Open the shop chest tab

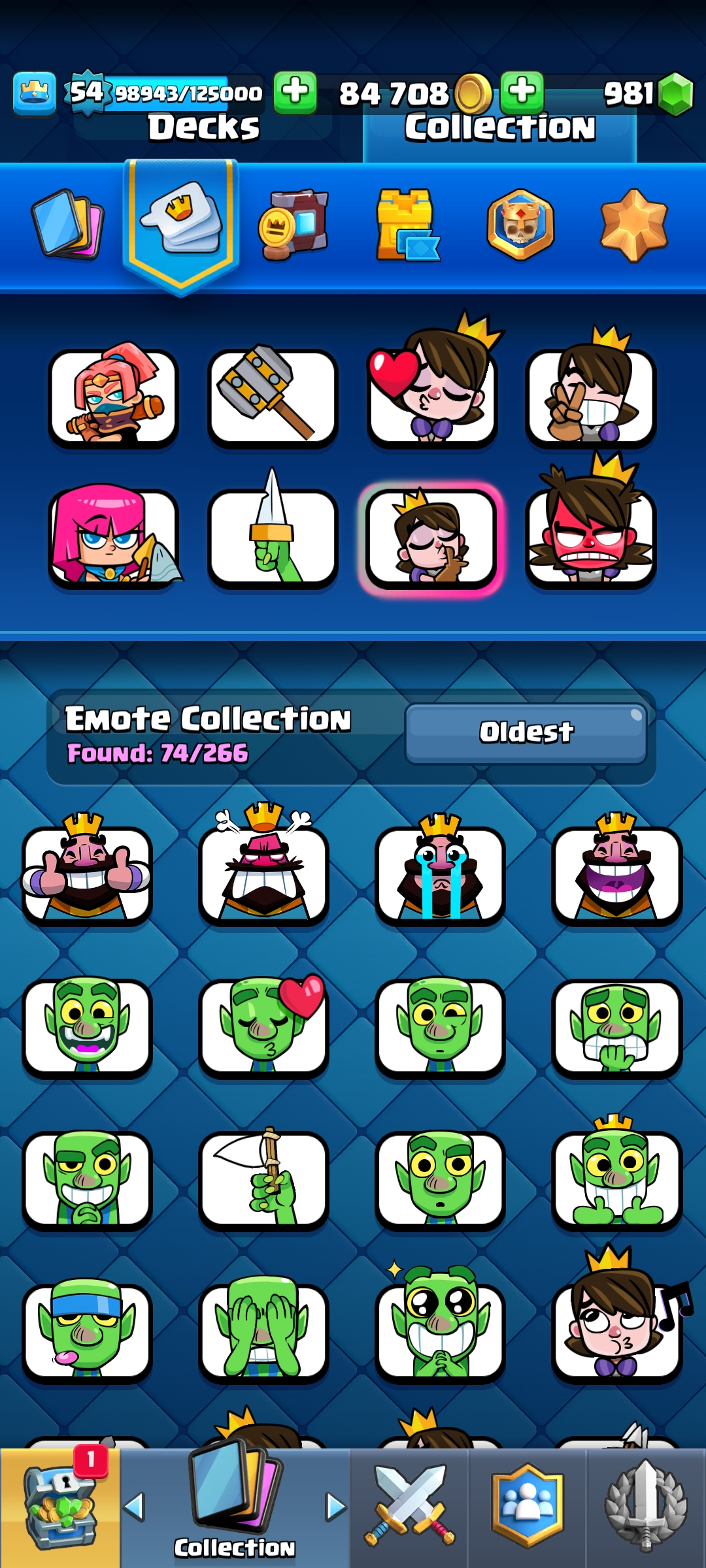[x=59, y=1507]
